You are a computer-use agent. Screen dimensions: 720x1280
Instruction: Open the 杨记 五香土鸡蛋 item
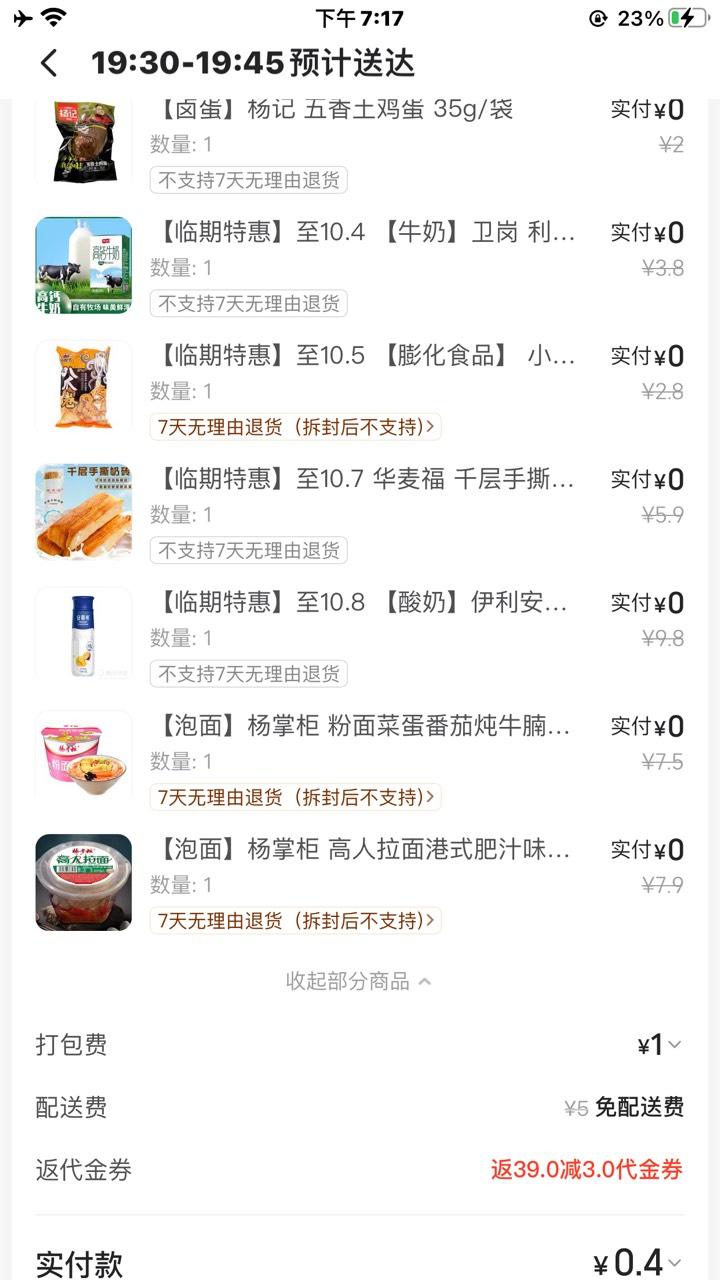point(335,110)
